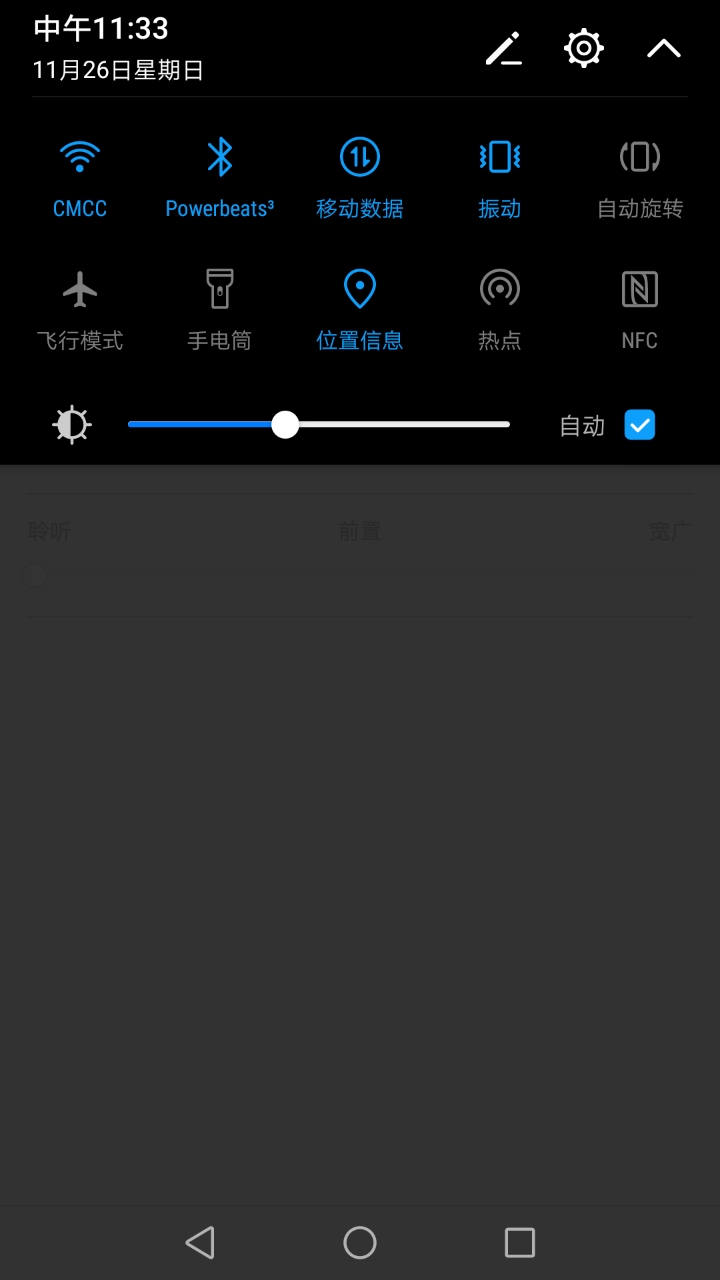Disable 位置信息 location services
This screenshot has height=1280, width=720.
click(360, 289)
